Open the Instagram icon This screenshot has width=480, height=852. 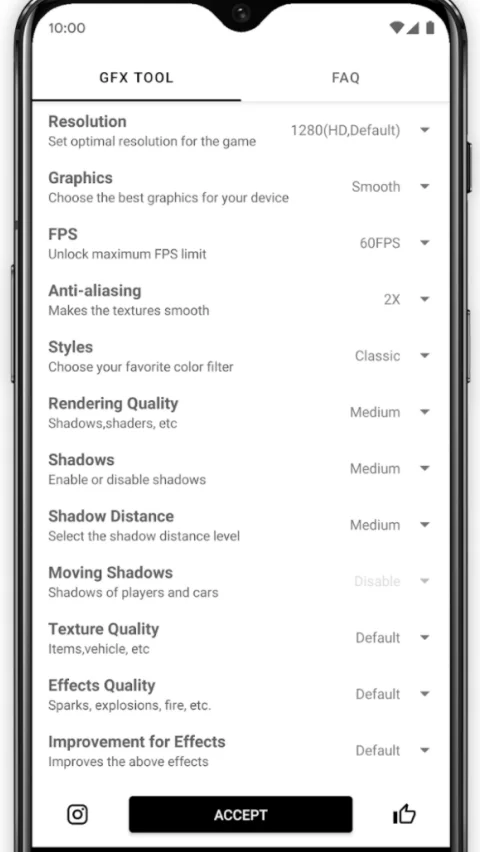(77, 815)
